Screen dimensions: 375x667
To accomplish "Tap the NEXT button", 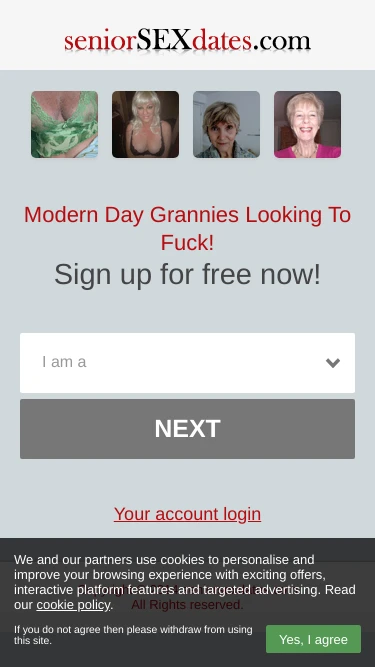I will click(x=188, y=429).
